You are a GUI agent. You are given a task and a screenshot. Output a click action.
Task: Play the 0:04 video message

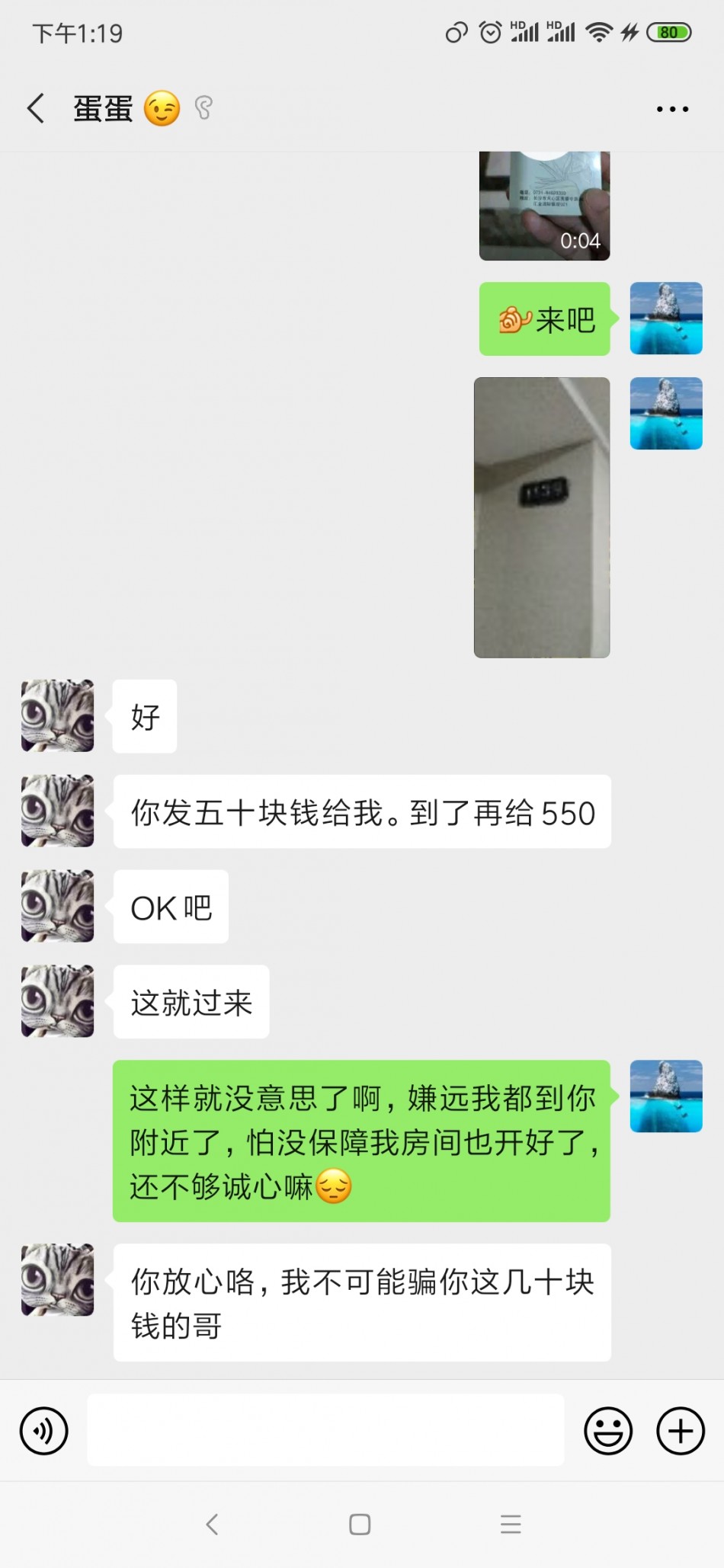point(544,207)
